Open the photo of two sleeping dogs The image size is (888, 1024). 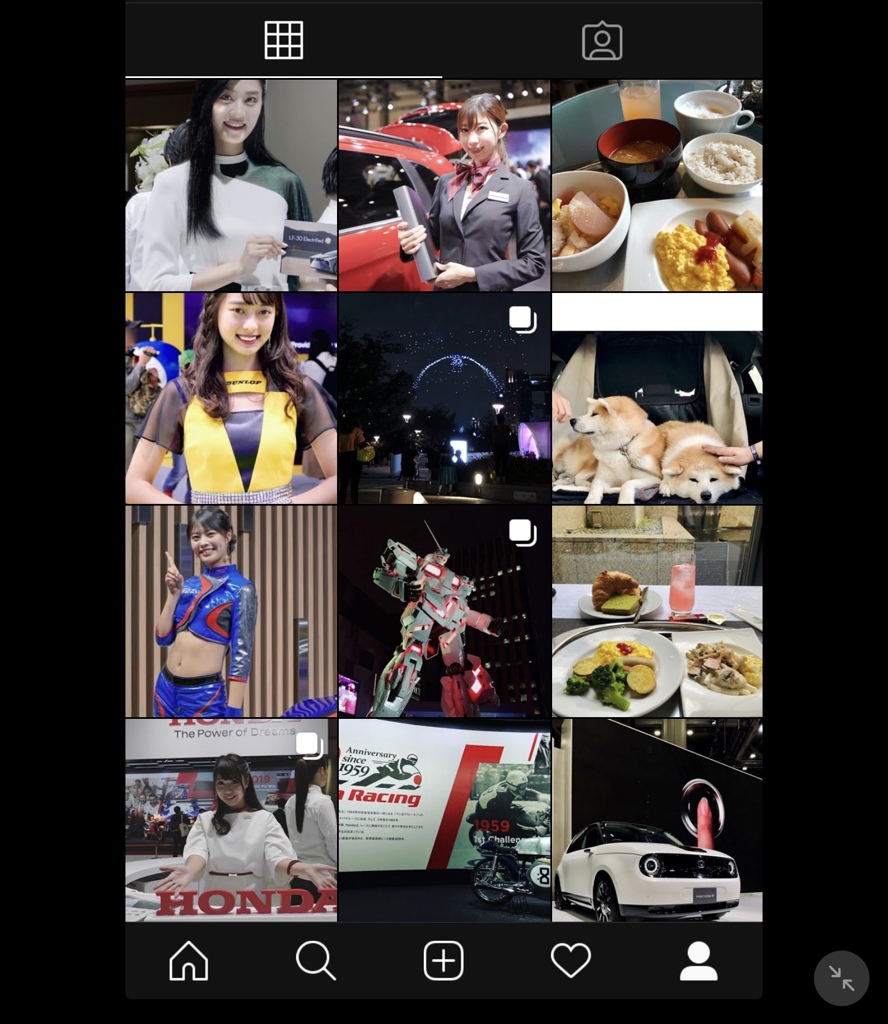coord(657,415)
